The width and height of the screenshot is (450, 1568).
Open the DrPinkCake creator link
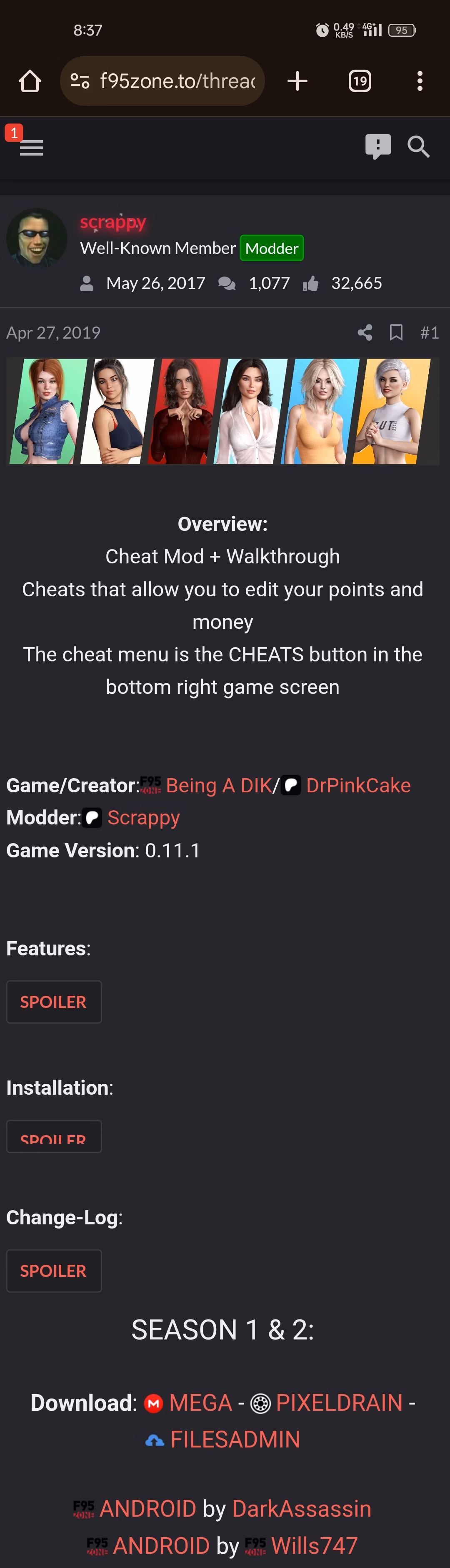(x=357, y=785)
